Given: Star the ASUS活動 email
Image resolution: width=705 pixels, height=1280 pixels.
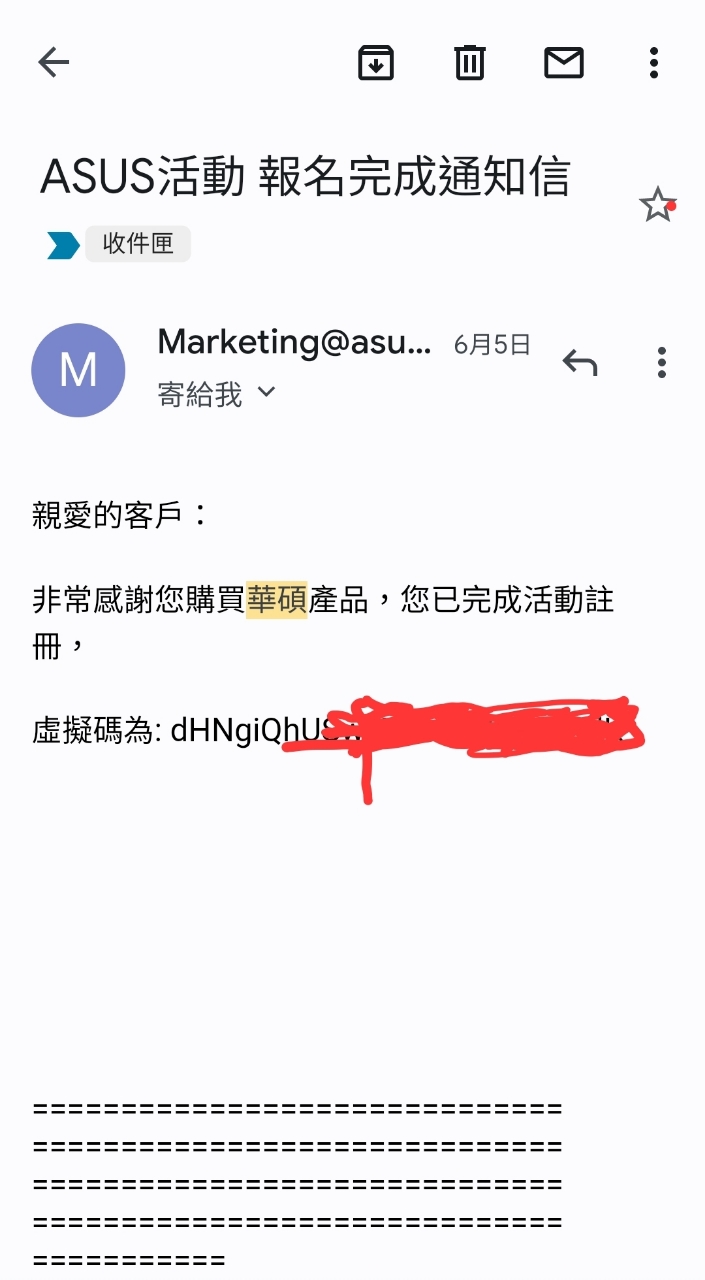Looking at the screenshot, I should point(657,206).
